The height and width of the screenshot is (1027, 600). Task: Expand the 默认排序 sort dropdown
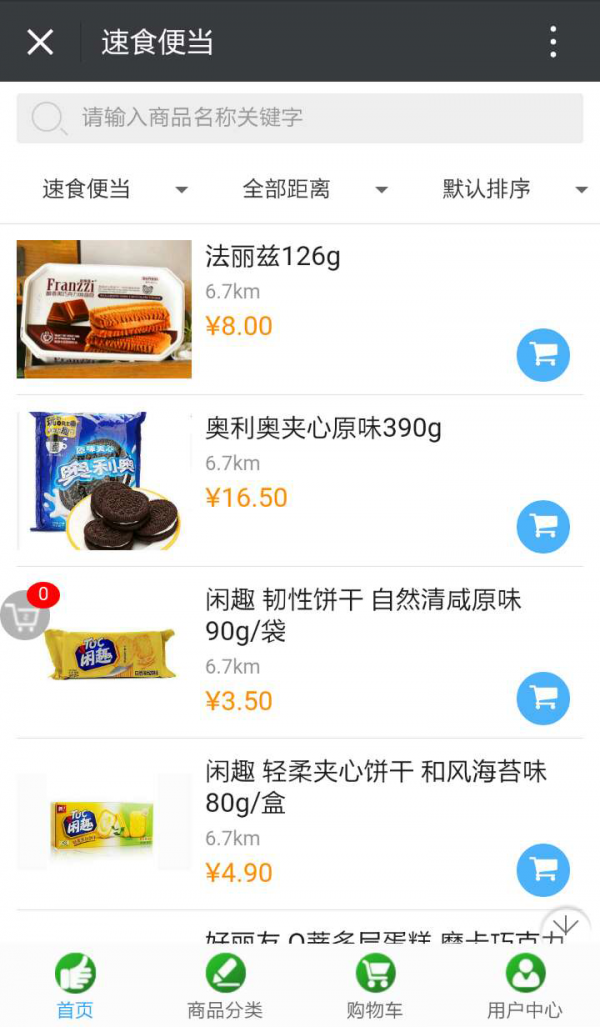(513, 189)
